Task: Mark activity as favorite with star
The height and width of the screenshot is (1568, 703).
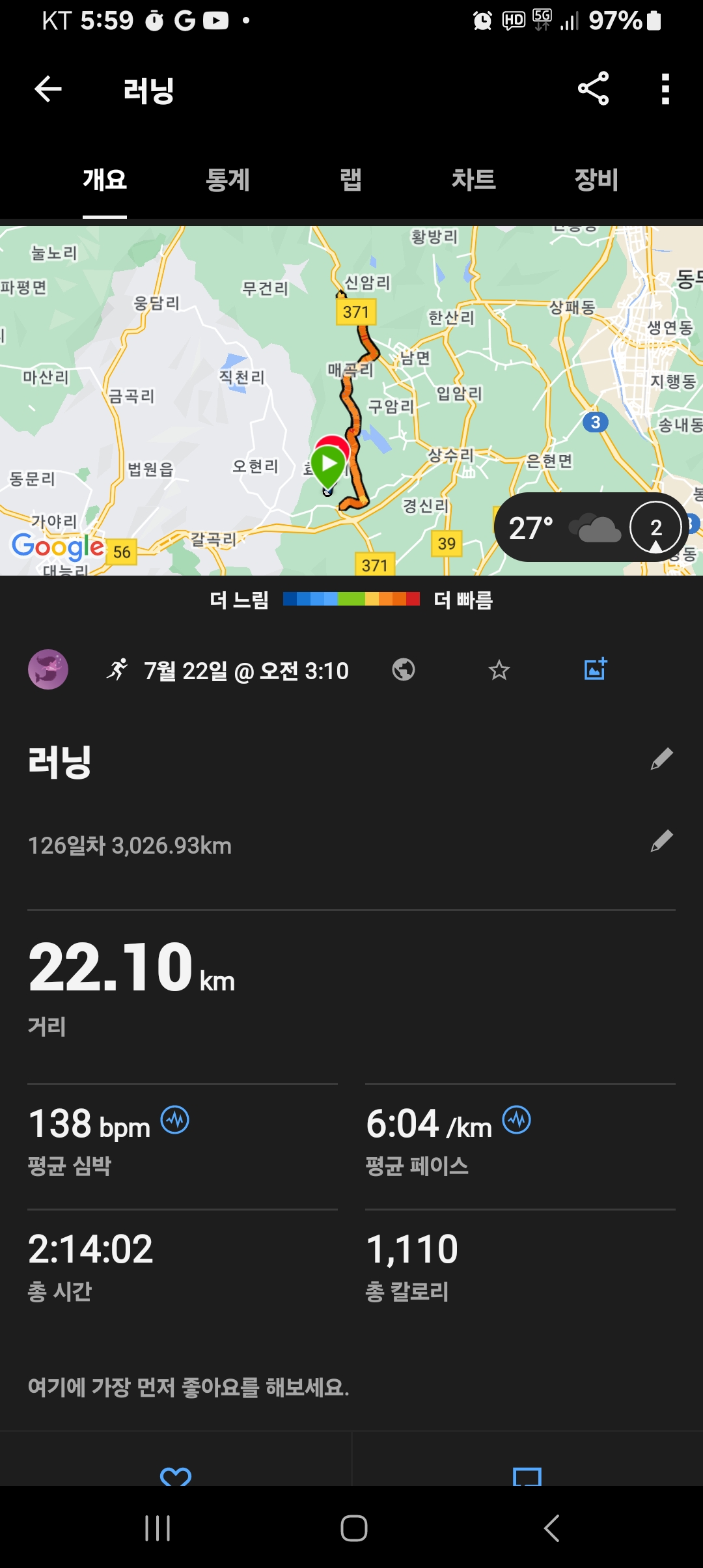Action: coord(499,669)
